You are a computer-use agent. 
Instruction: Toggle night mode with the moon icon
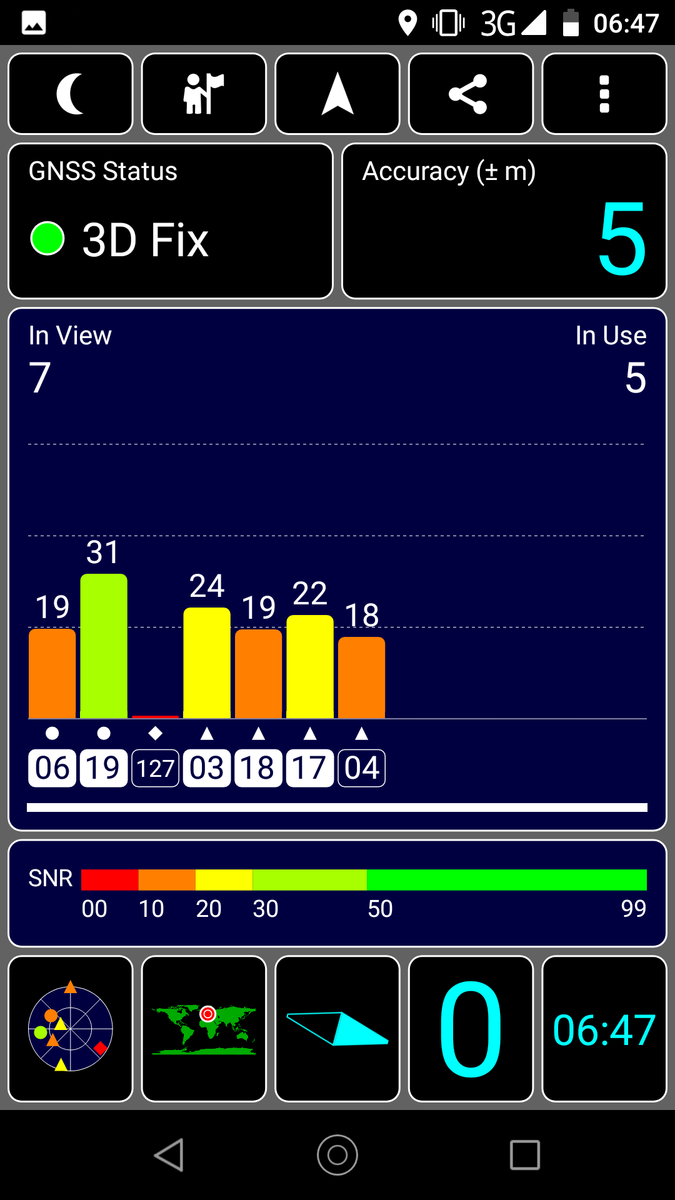pyautogui.click(x=71, y=94)
